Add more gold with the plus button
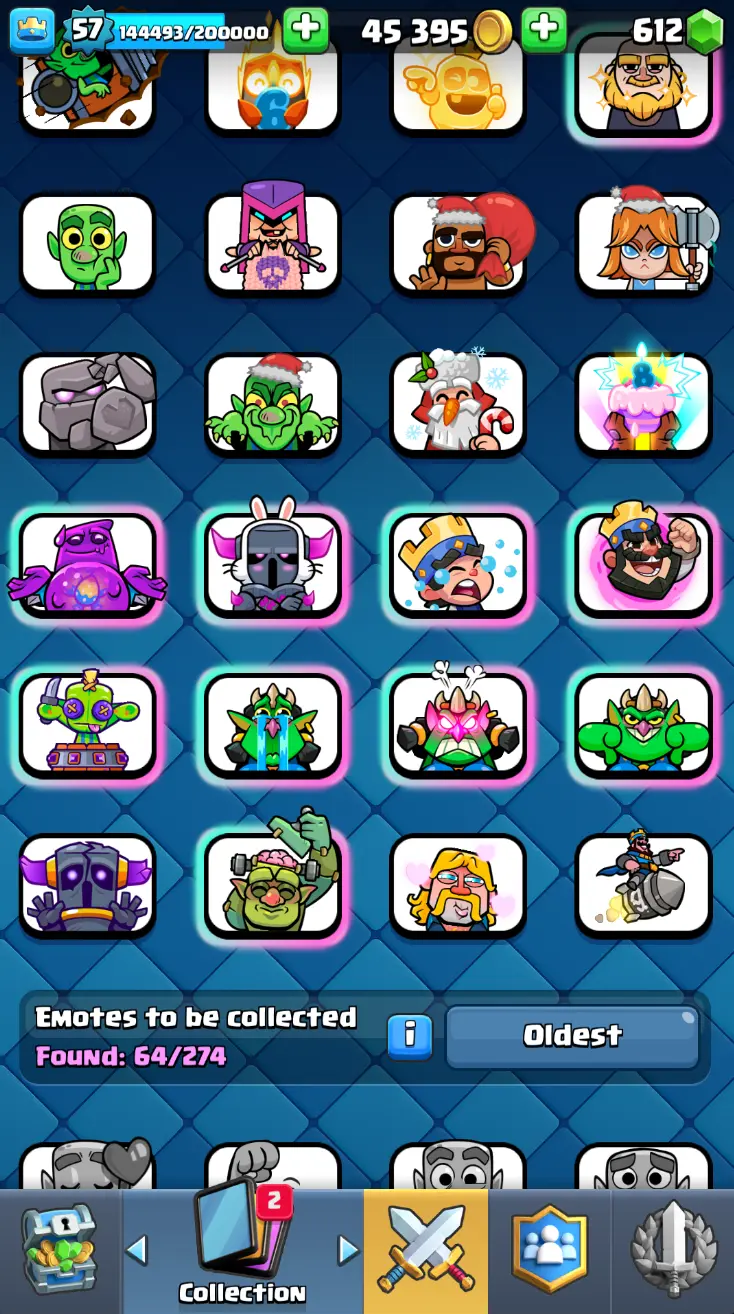Image resolution: width=734 pixels, height=1314 pixels. 544,30
